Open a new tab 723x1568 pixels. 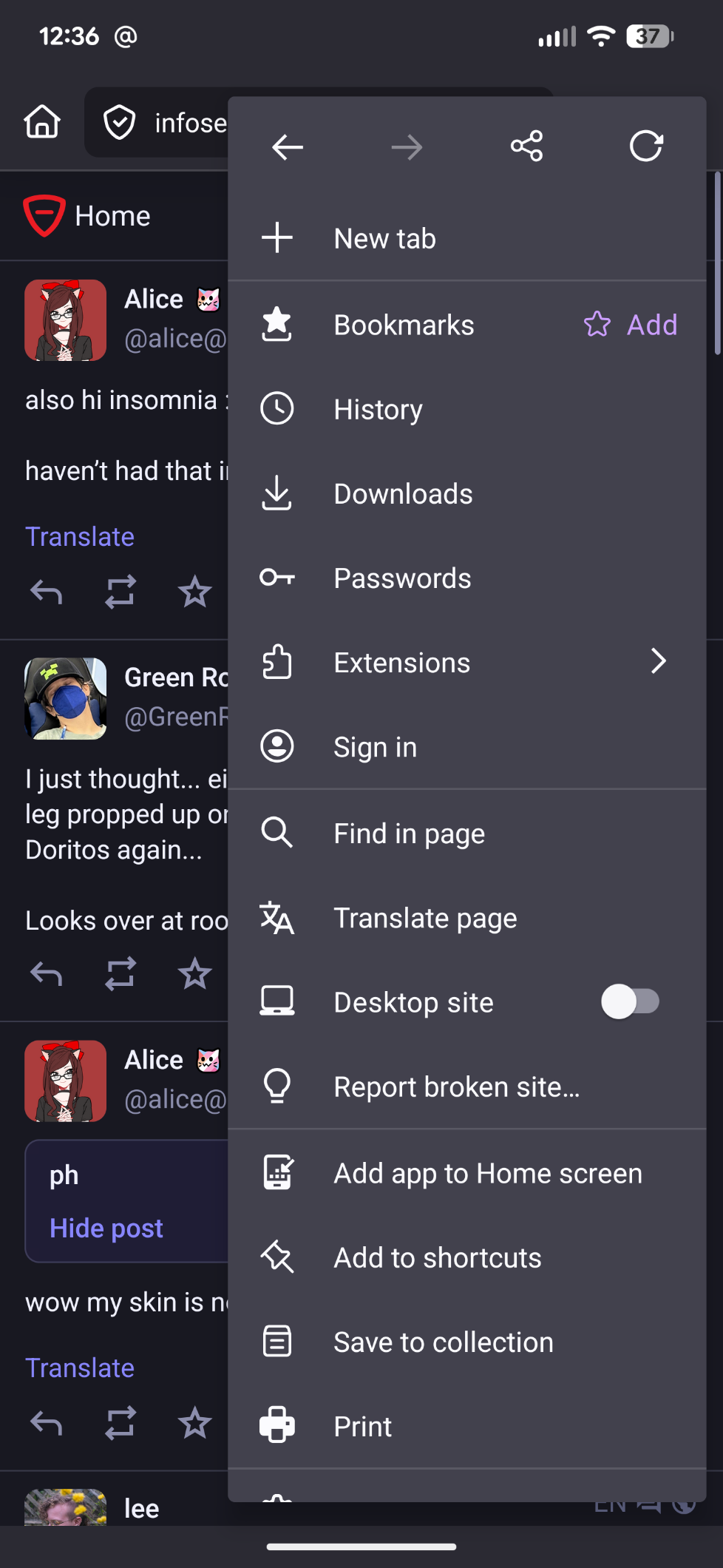(384, 239)
